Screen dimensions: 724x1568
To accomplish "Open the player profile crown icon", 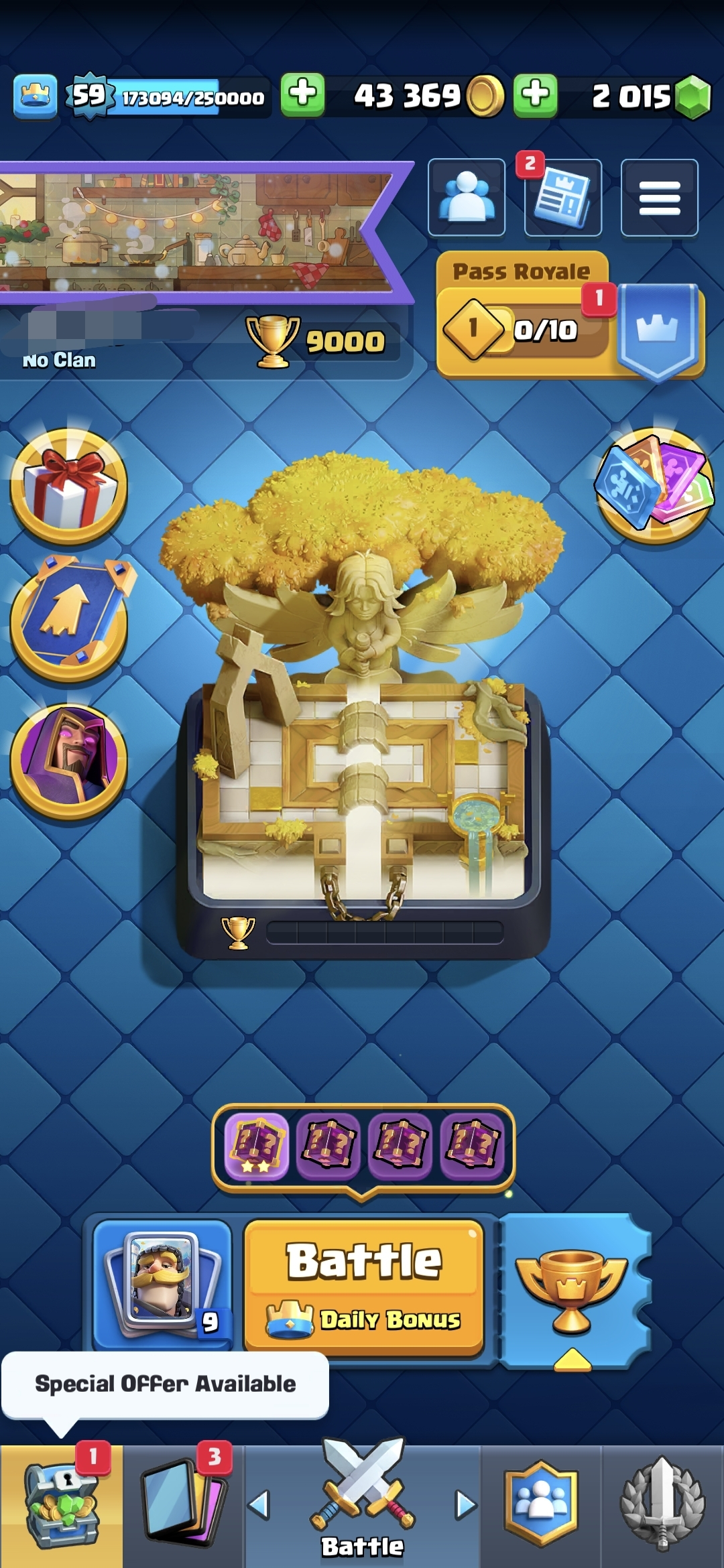I will pos(35,96).
